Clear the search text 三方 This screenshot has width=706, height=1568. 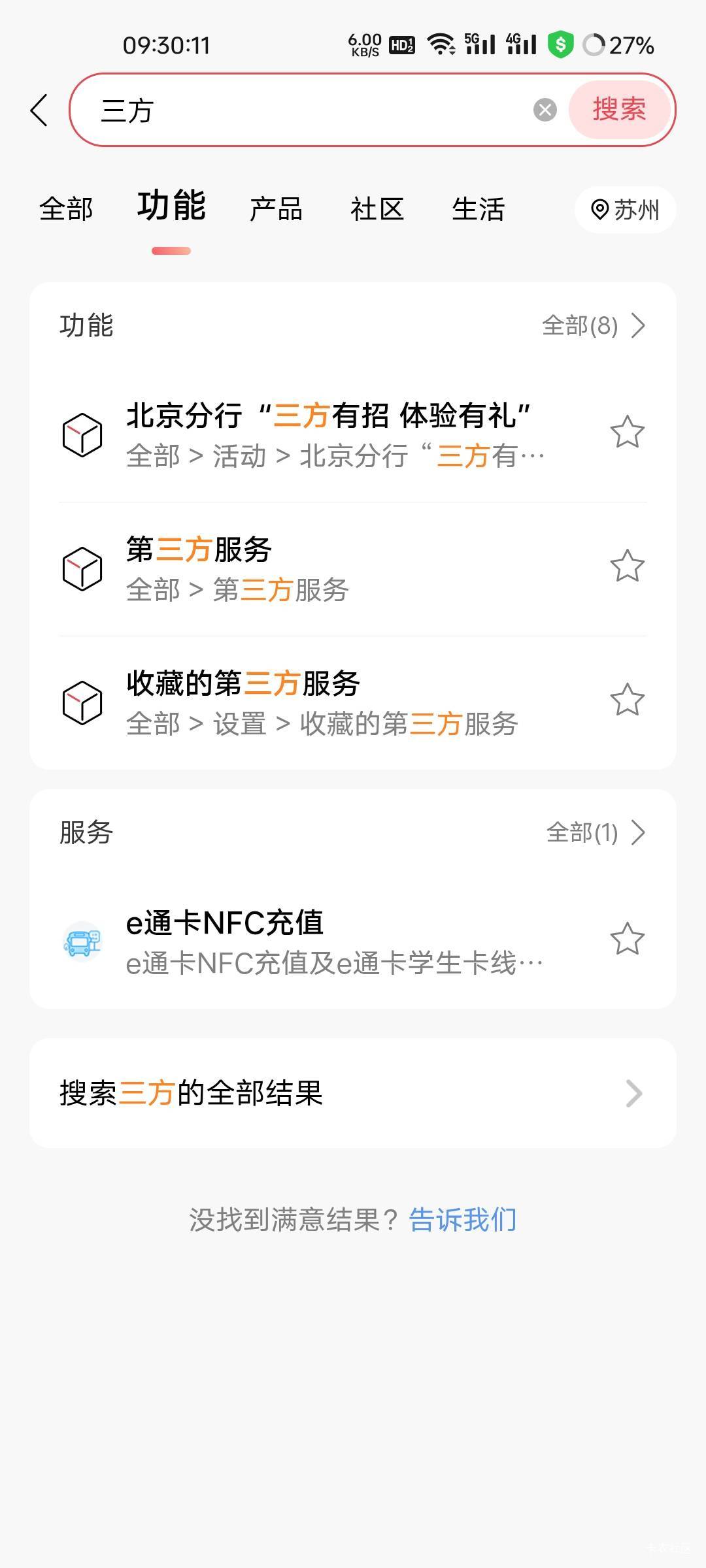pyautogui.click(x=545, y=110)
